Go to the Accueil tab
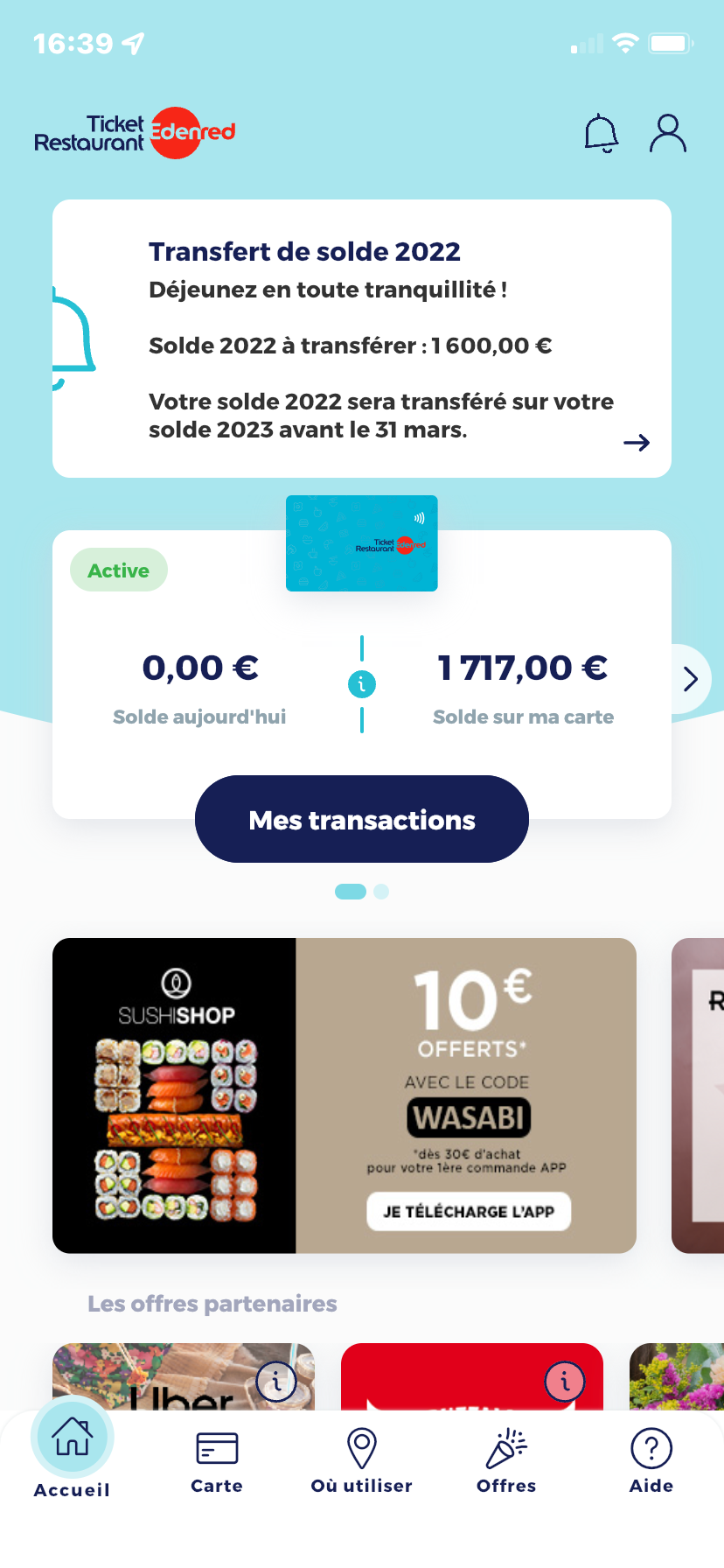The height and width of the screenshot is (1568, 724). click(x=73, y=1454)
